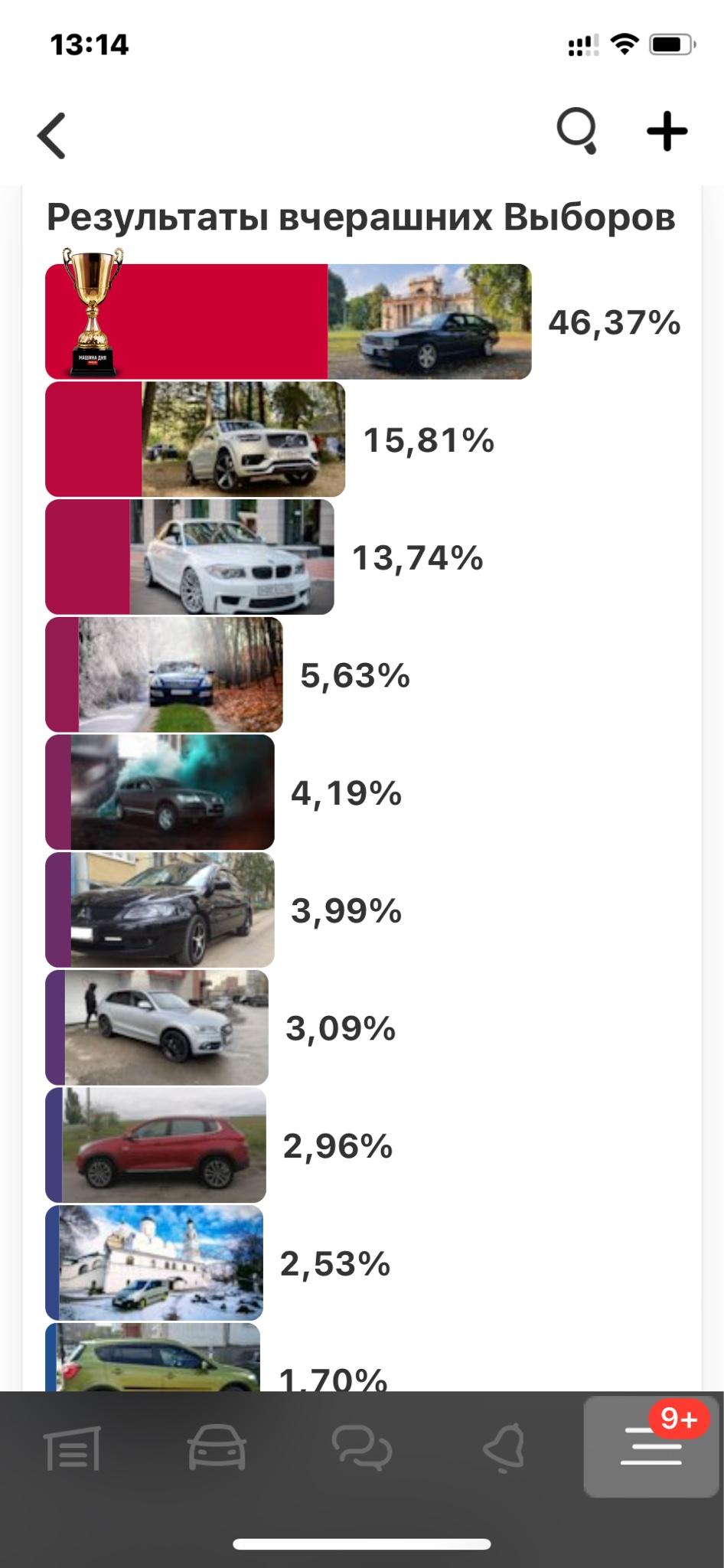This screenshot has width=724, height=1568.
Task: Tap the plus icon to add content
Action: click(667, 132)
